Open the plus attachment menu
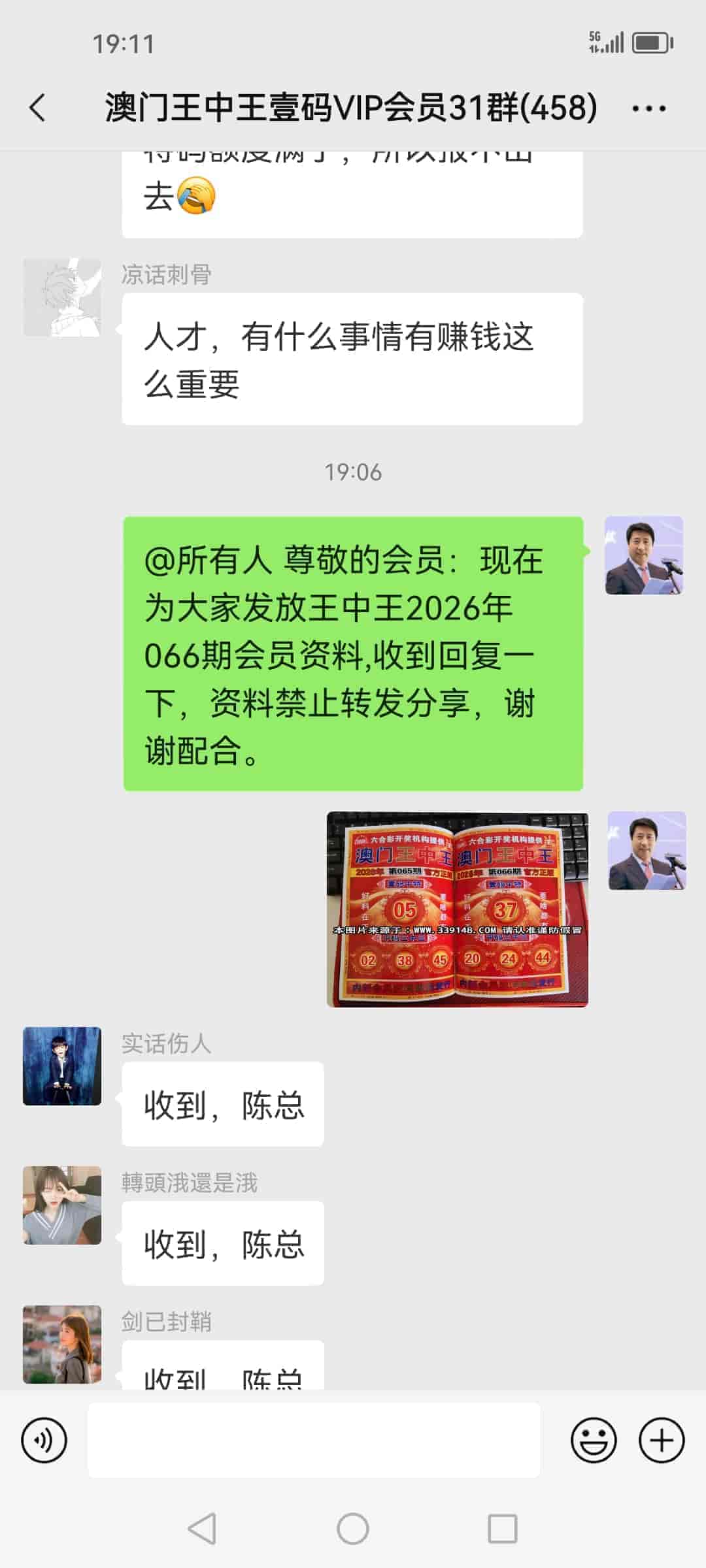This screenshot has height=1568, width=706. [x=662, y=1440]
